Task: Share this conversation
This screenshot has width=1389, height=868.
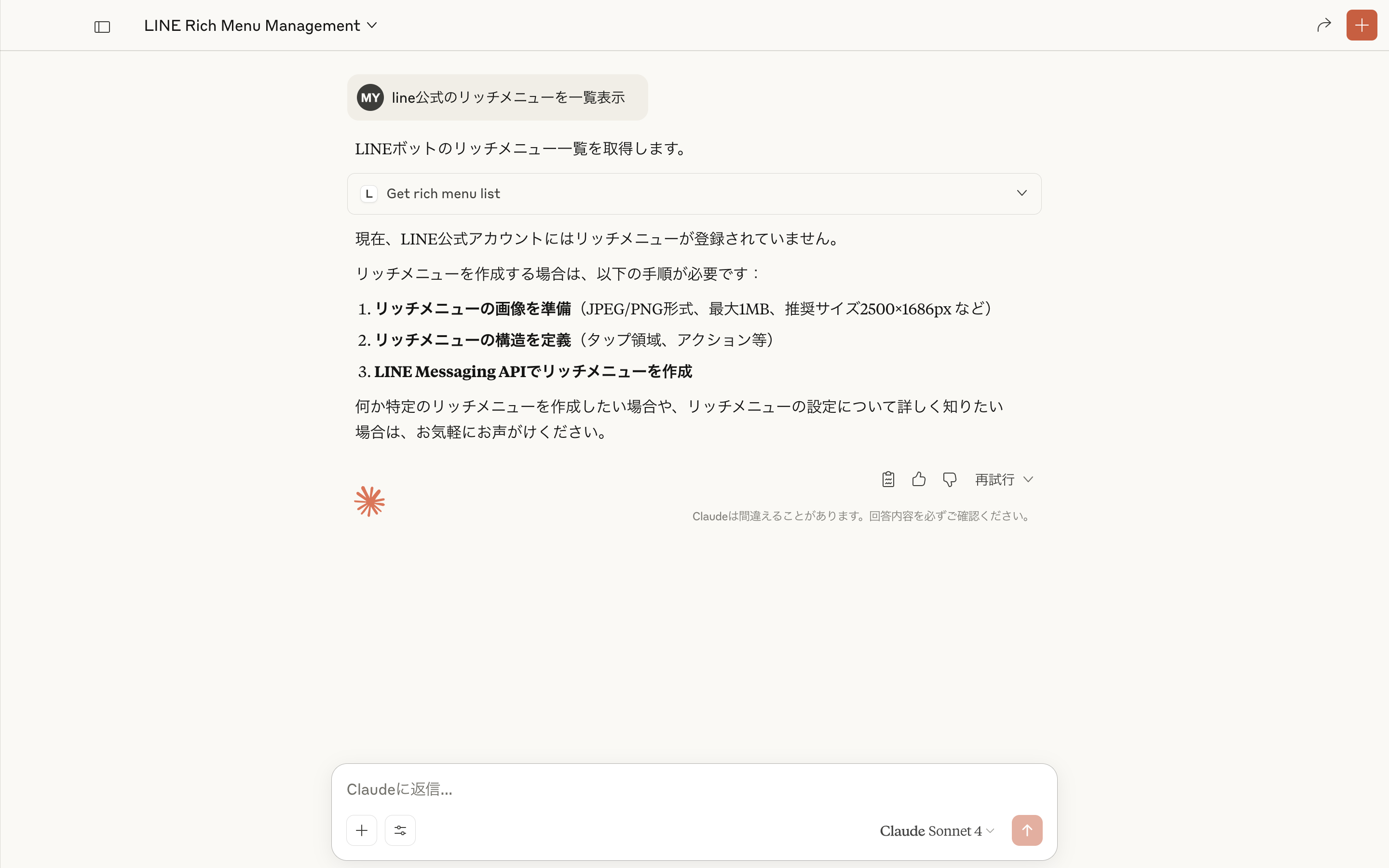Action: [x=1323, y=25]
